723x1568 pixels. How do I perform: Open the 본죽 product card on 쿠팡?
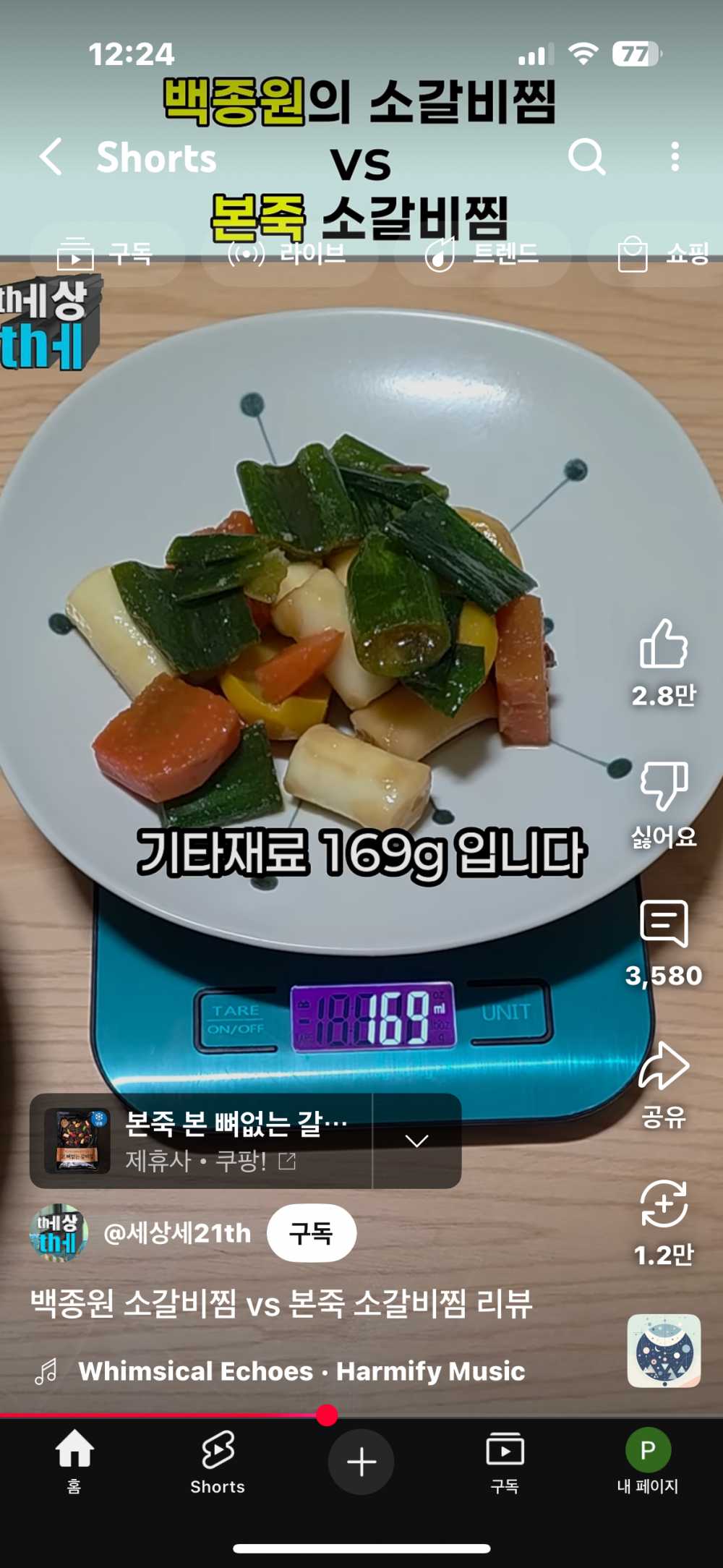pyautogui.click(x=202, y=1141)
